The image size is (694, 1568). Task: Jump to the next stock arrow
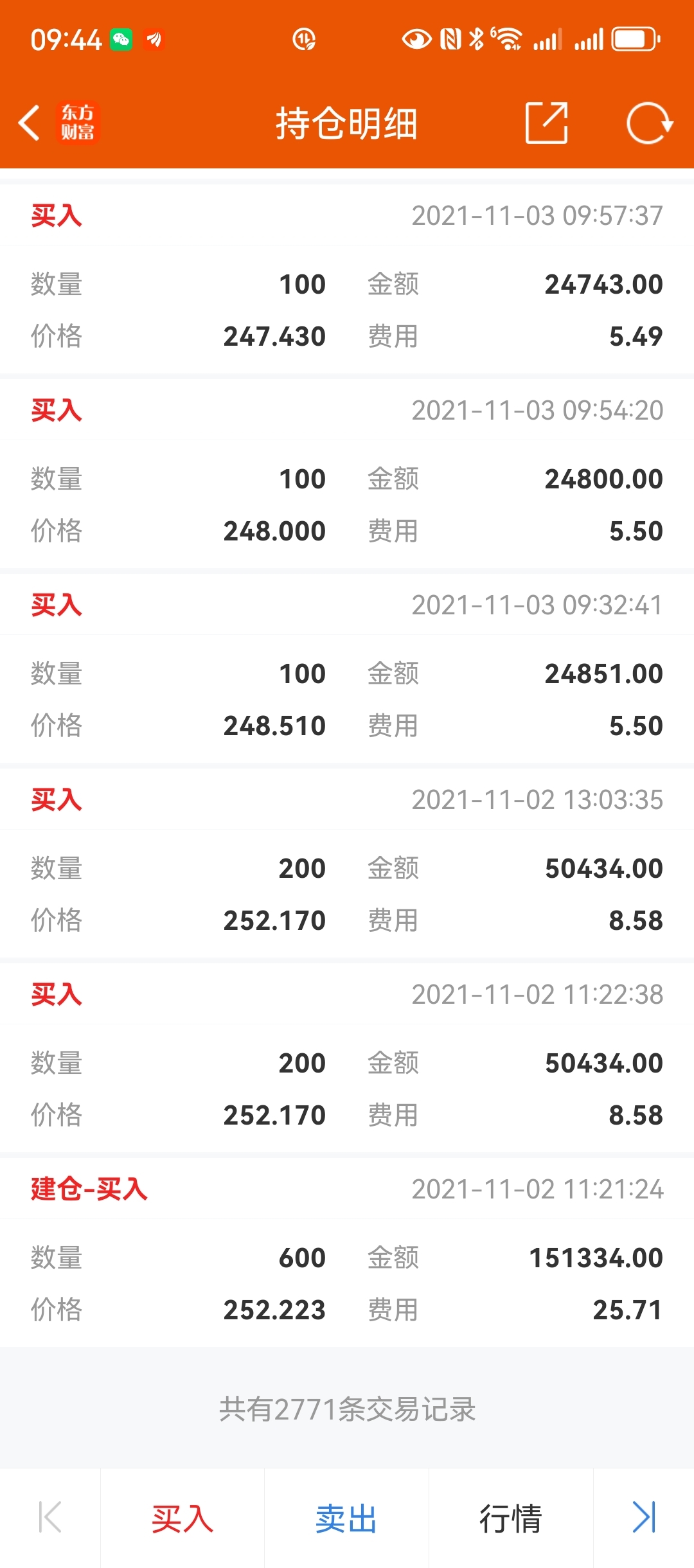pyautogui.click(x=645, y=1518)
